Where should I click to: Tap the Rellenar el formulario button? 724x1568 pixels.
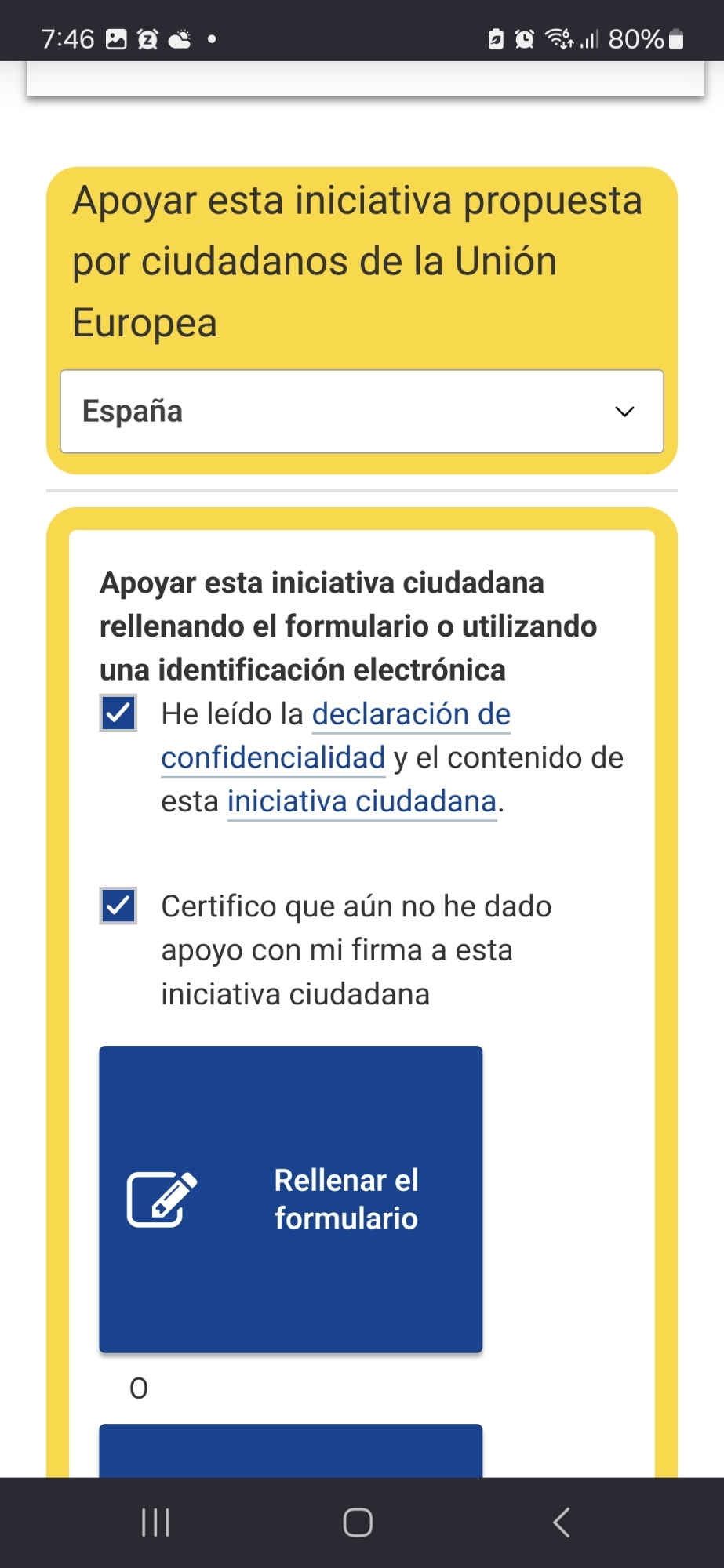291,1199
